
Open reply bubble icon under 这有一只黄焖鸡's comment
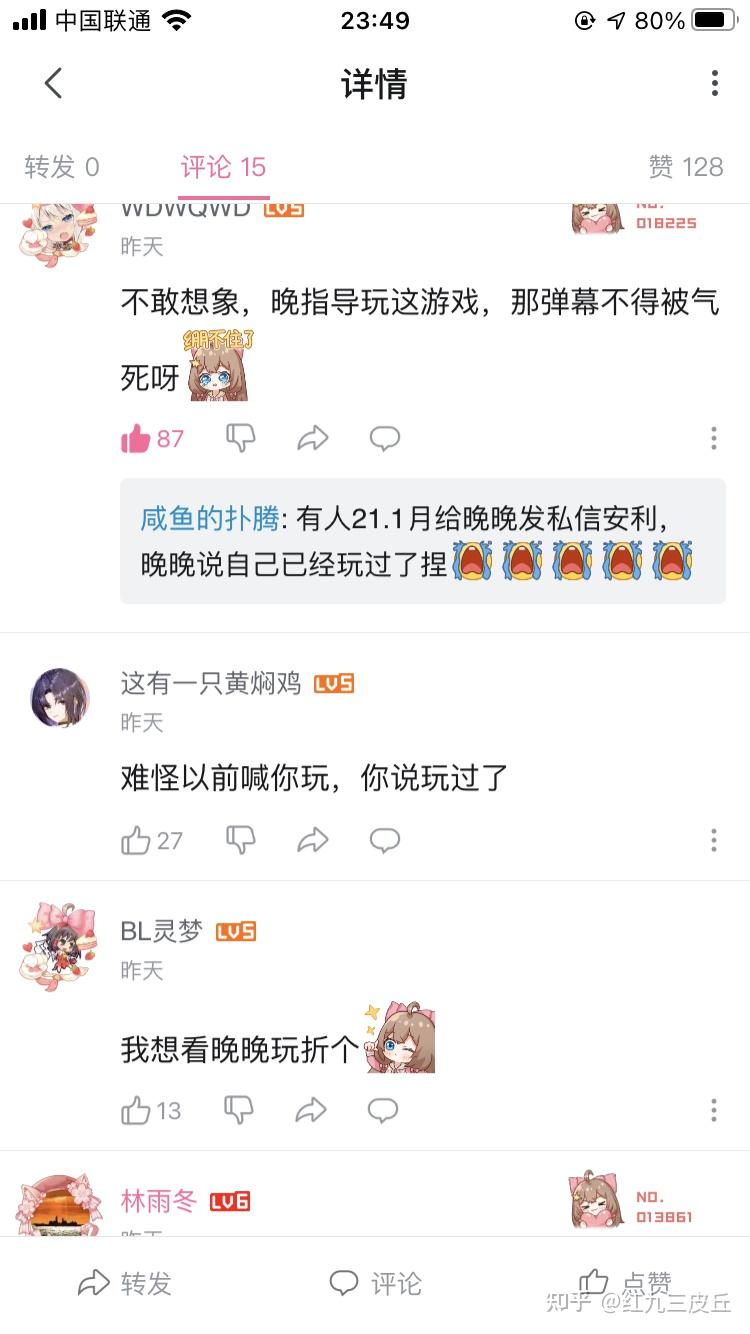[x=384, y=840]
